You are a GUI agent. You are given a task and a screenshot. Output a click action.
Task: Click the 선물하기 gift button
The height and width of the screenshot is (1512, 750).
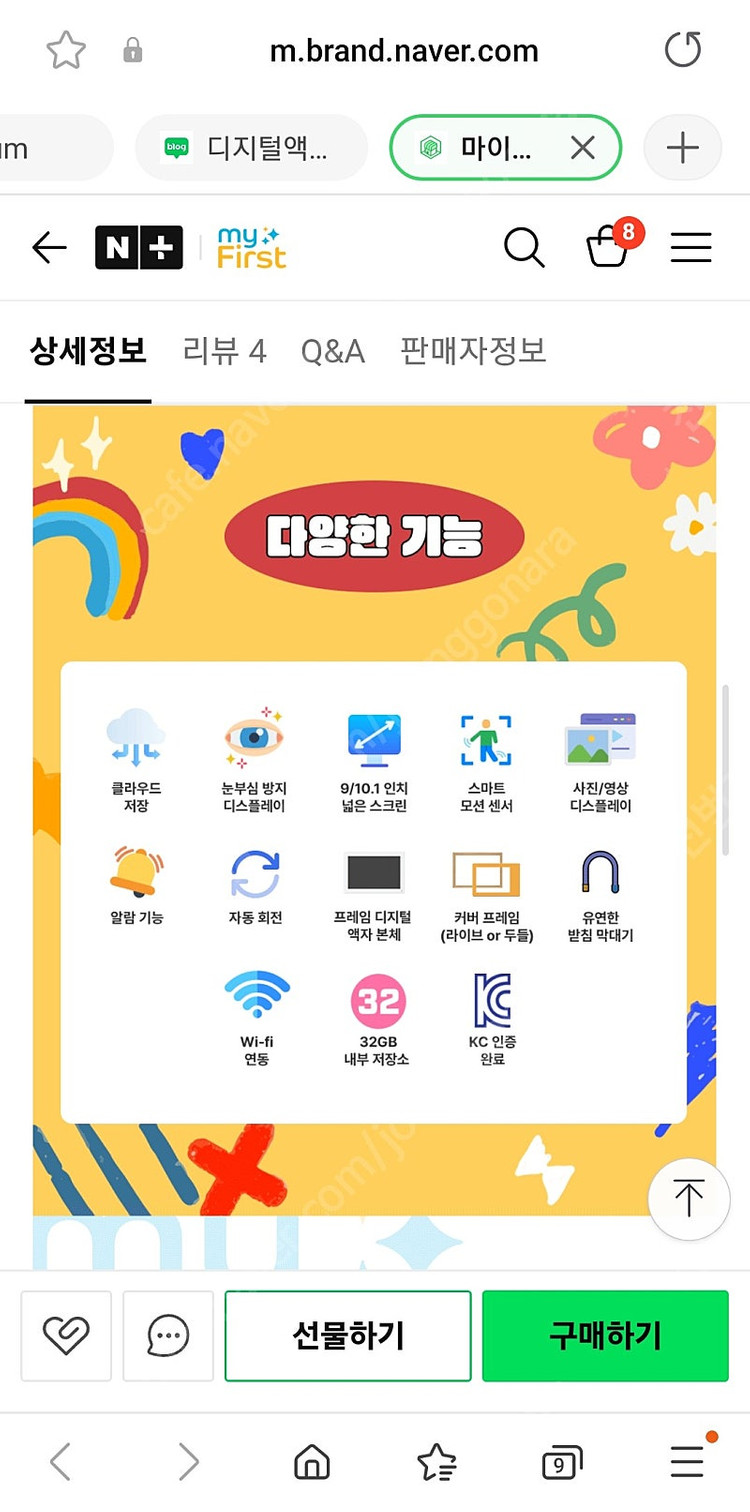347,1336
